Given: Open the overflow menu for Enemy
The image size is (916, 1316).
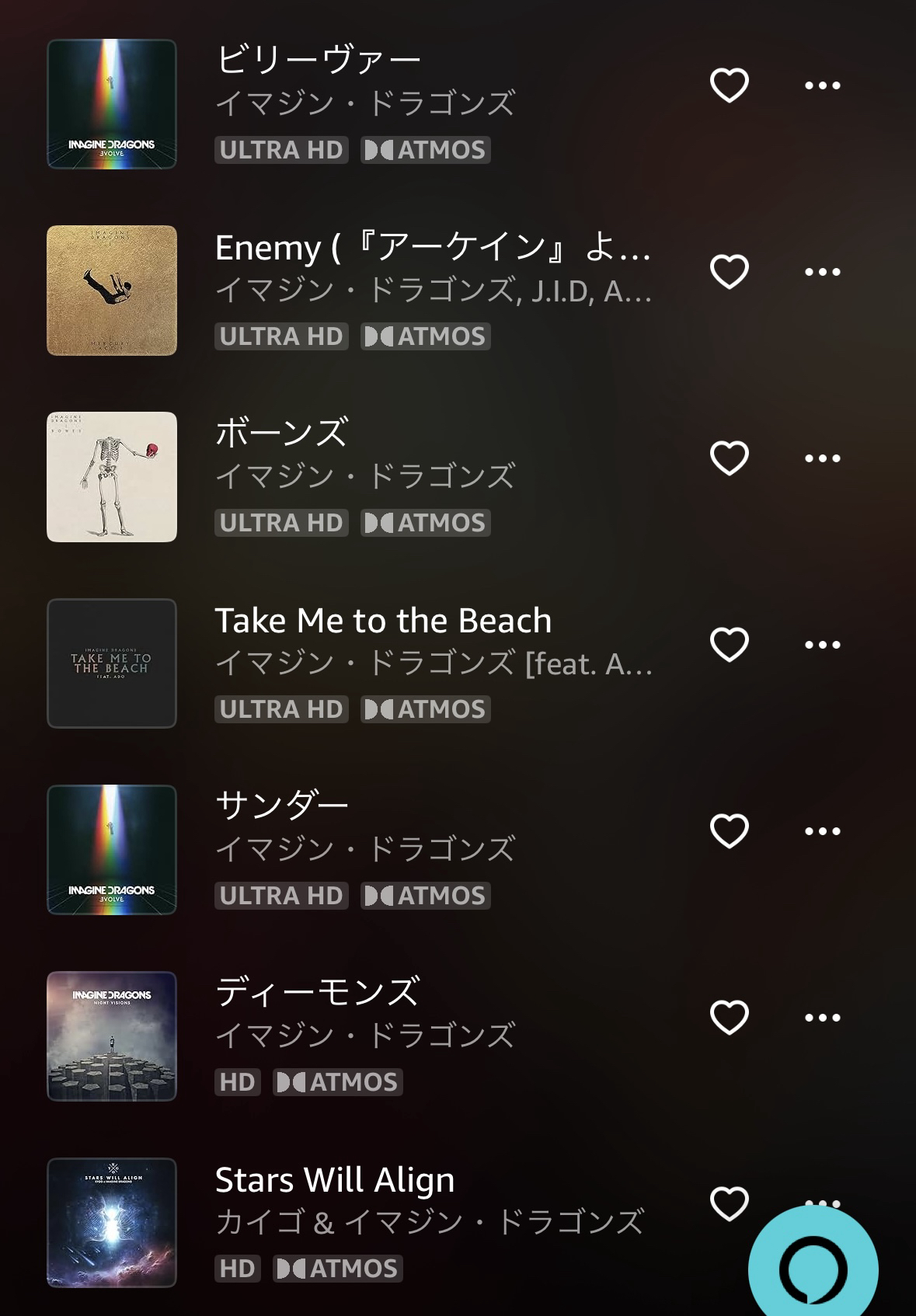Looking at the screenshot, I should coord(822,272).
